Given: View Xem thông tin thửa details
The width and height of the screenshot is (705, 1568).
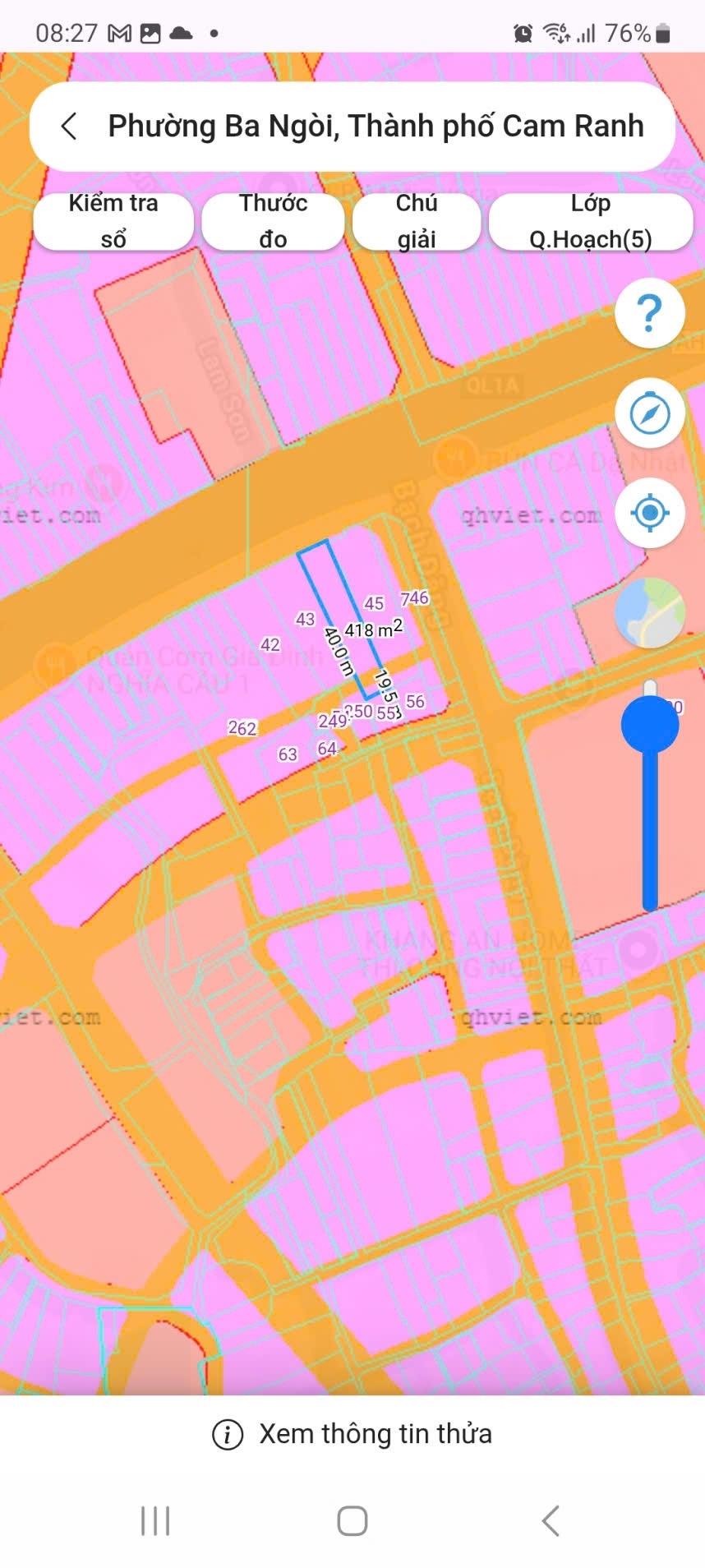Looking at the screenshot, I should (352, 1434).
